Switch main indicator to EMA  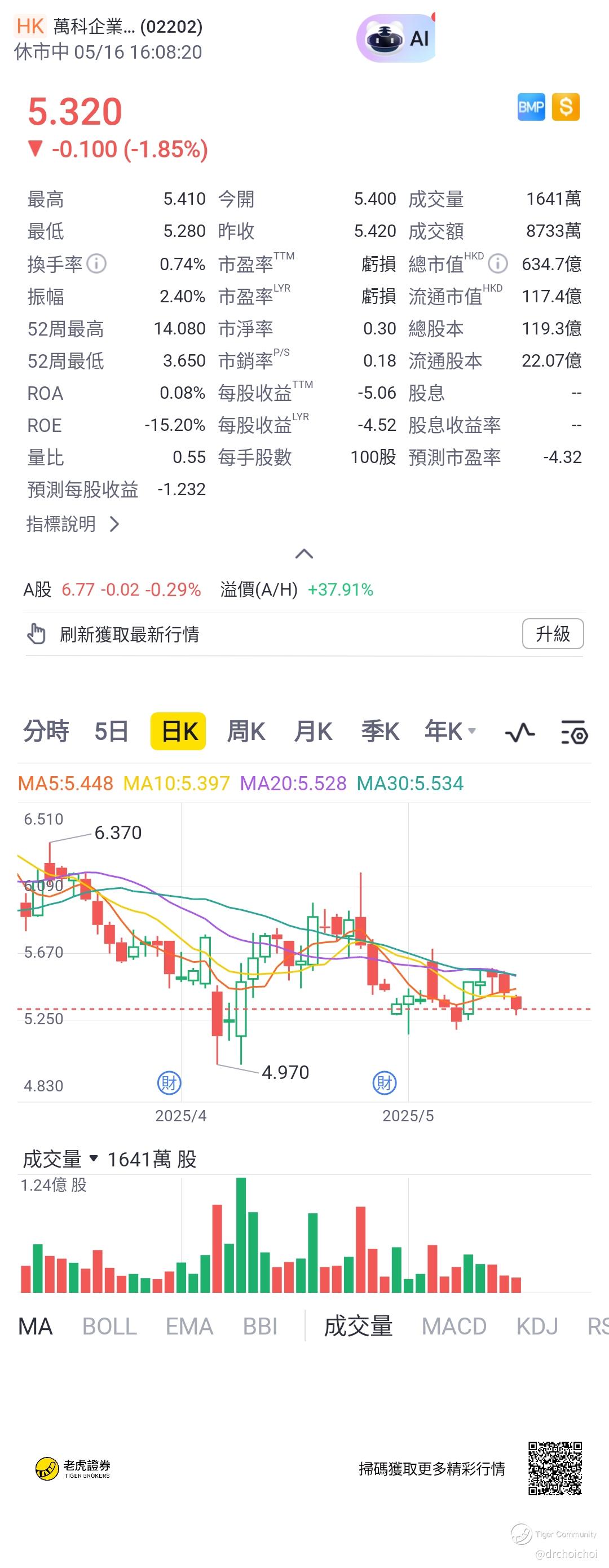pyautogui.click(x=189, y=1327)
